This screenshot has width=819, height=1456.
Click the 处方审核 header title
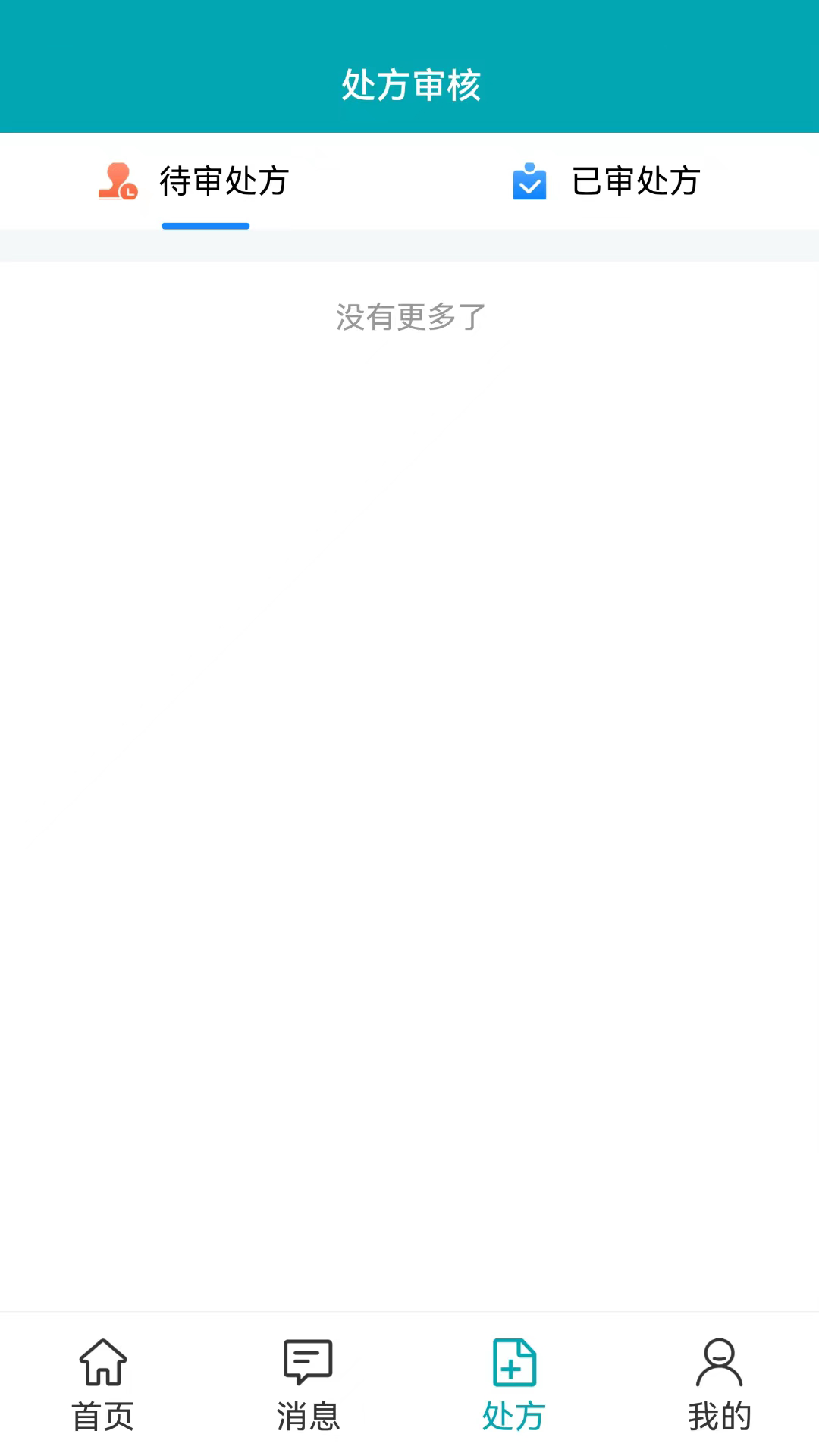[x=409, y=86]
